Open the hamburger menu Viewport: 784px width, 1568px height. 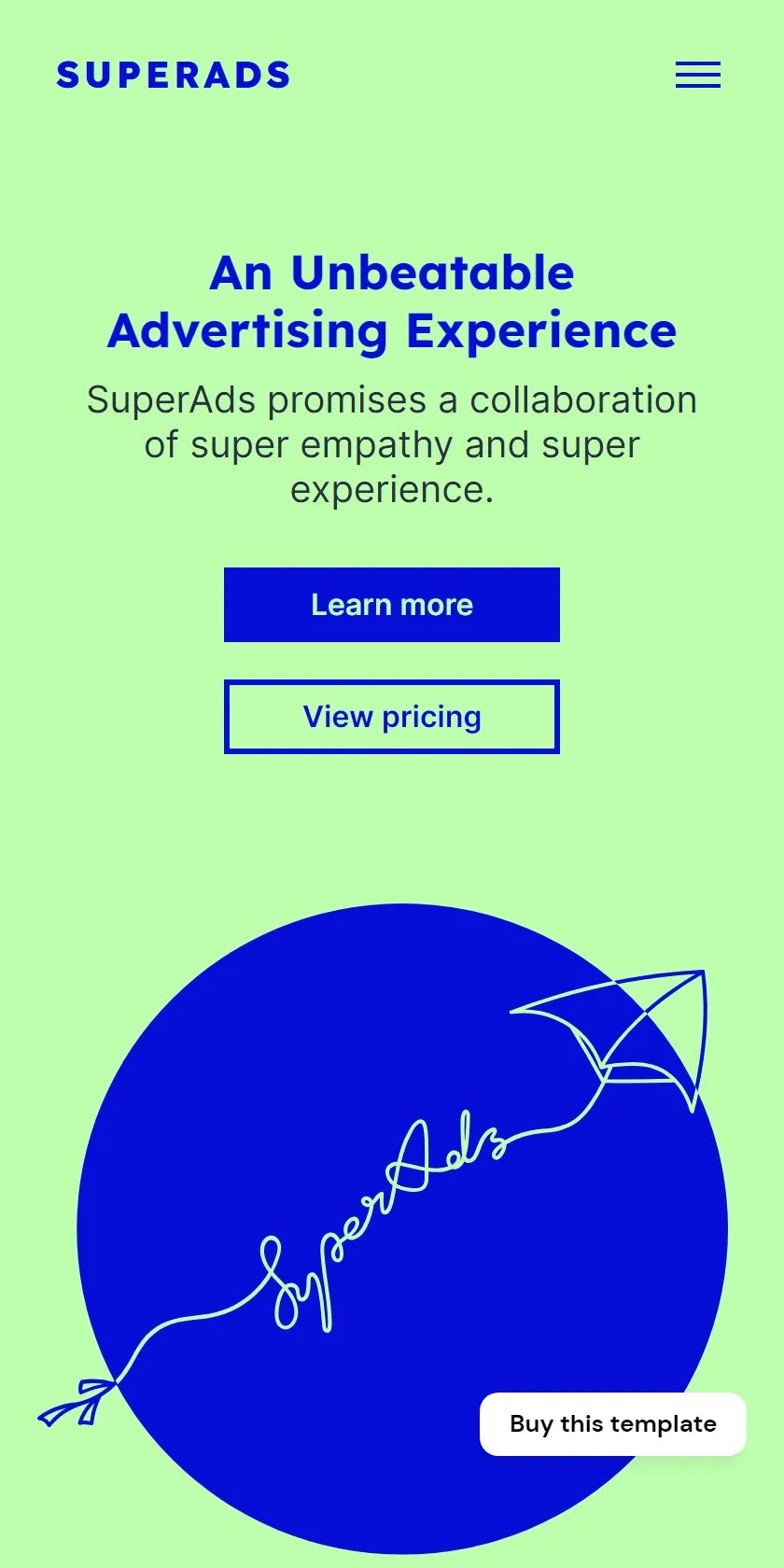tap(698, 75)
